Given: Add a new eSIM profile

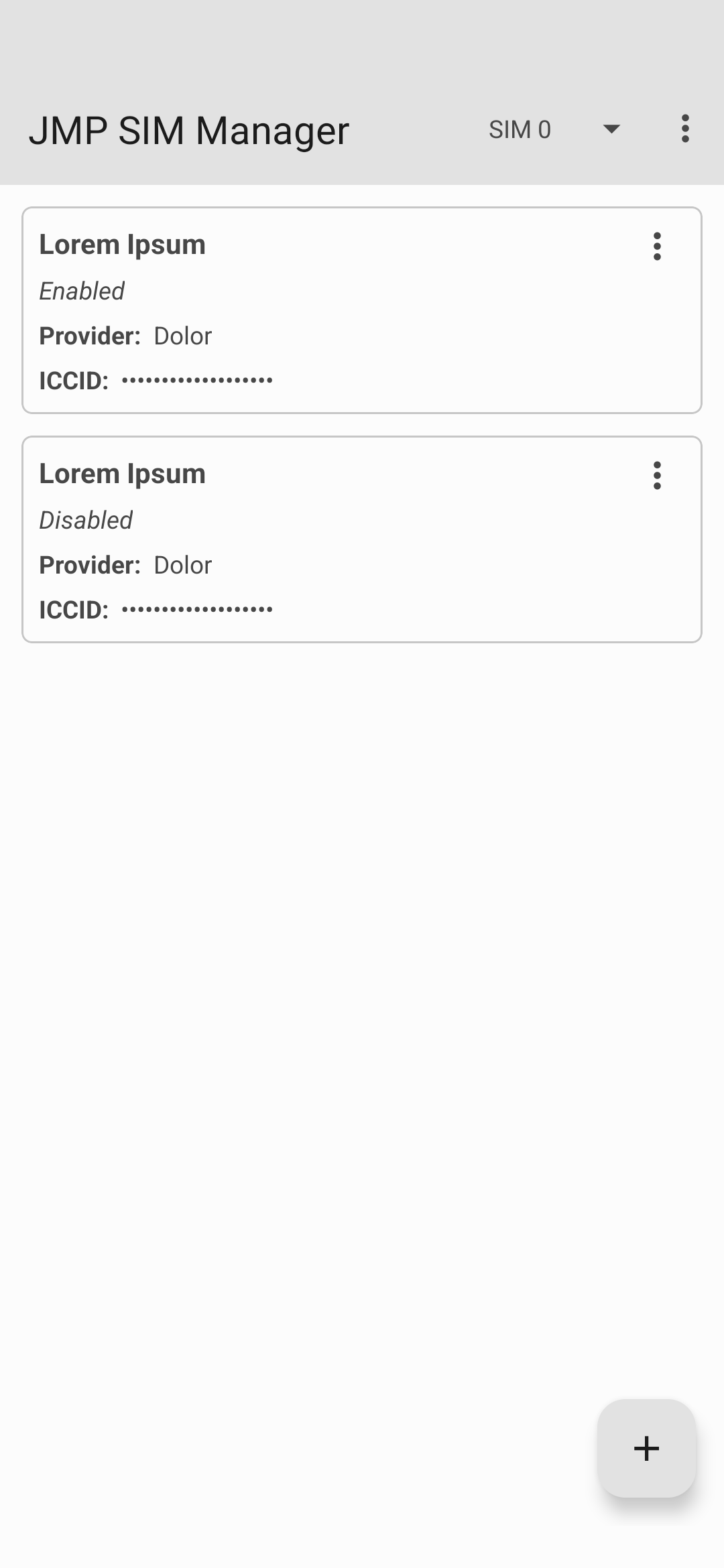Looking at the screenshot, I should click(x=646, y=1448).
